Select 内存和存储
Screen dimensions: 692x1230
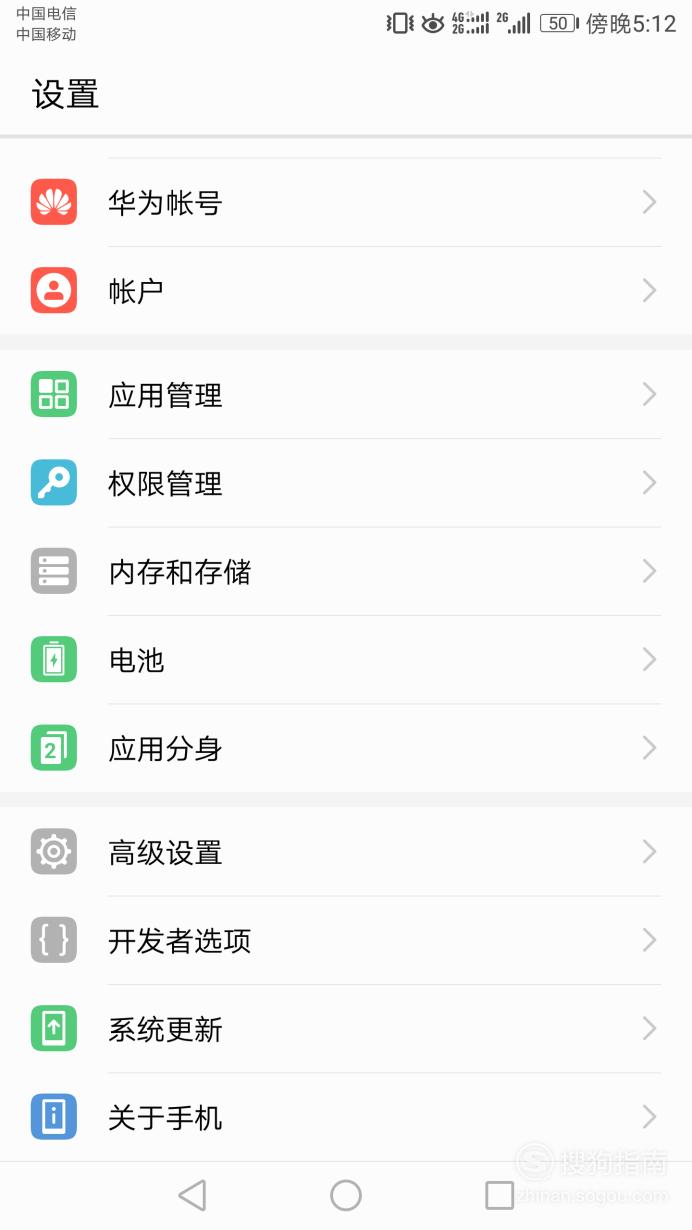pos(346,572)
